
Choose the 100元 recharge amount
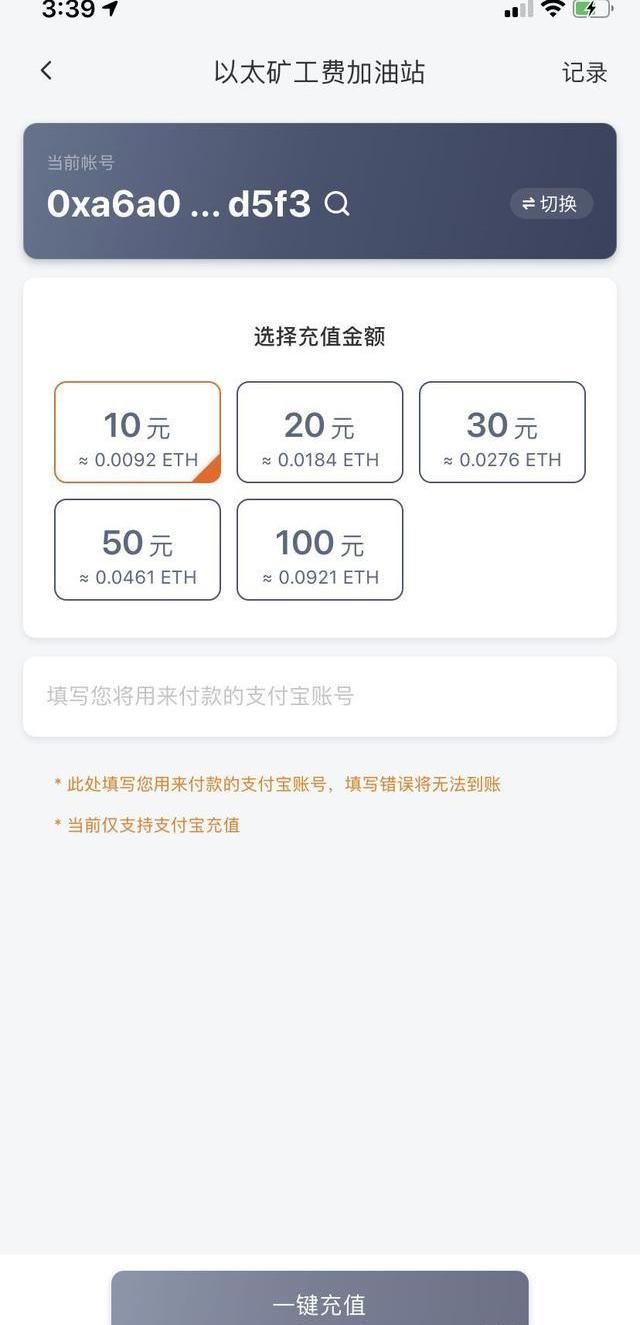point(320,550)
